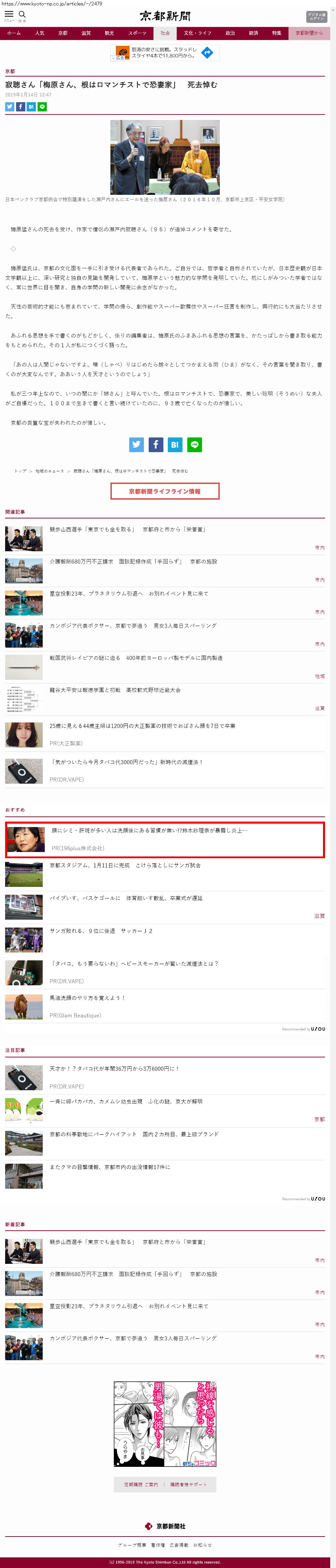Open the またクマの目撃情報 article

click(110, 1166)
